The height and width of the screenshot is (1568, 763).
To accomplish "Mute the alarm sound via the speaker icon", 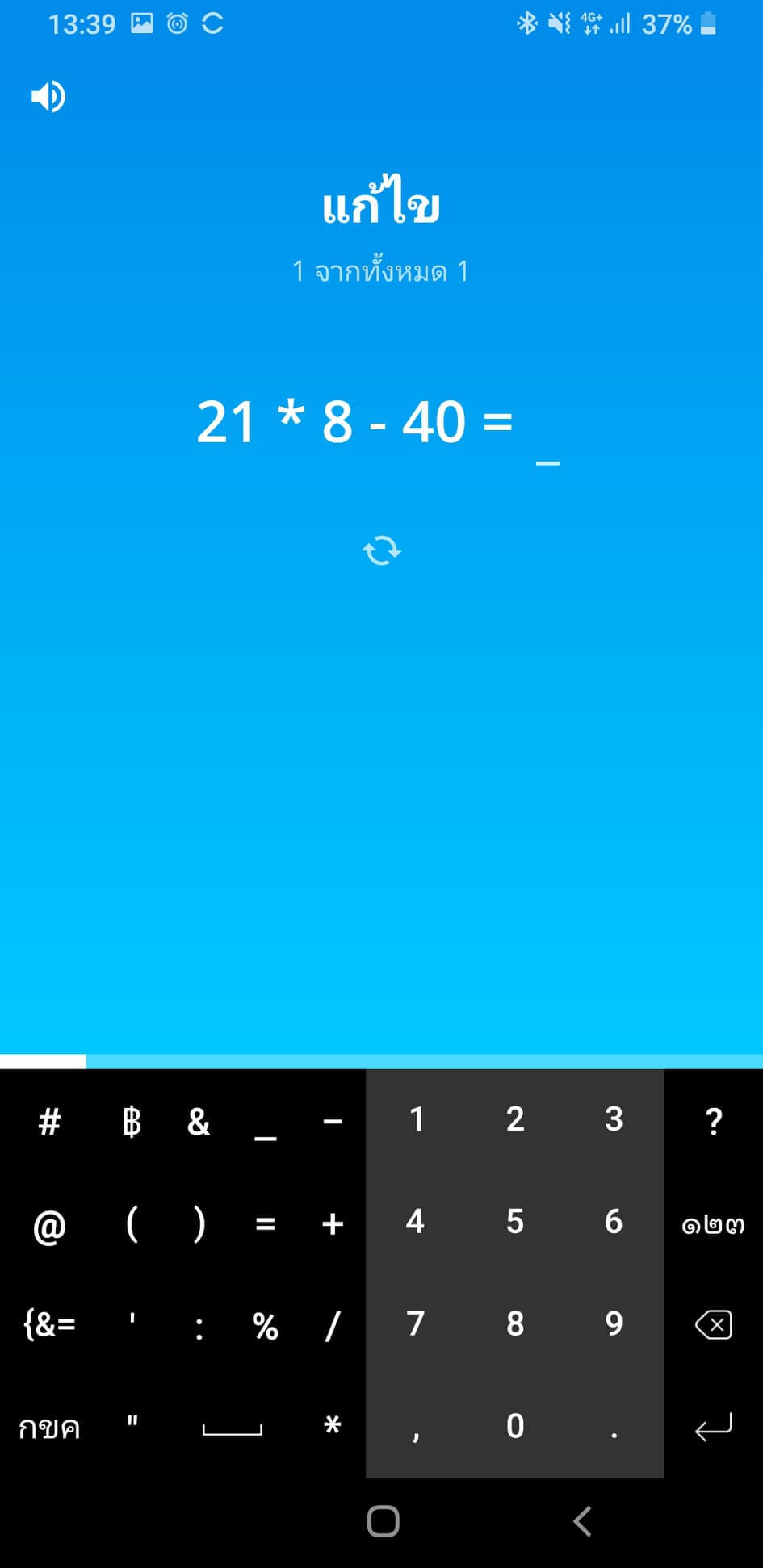I will click(48, 97).
